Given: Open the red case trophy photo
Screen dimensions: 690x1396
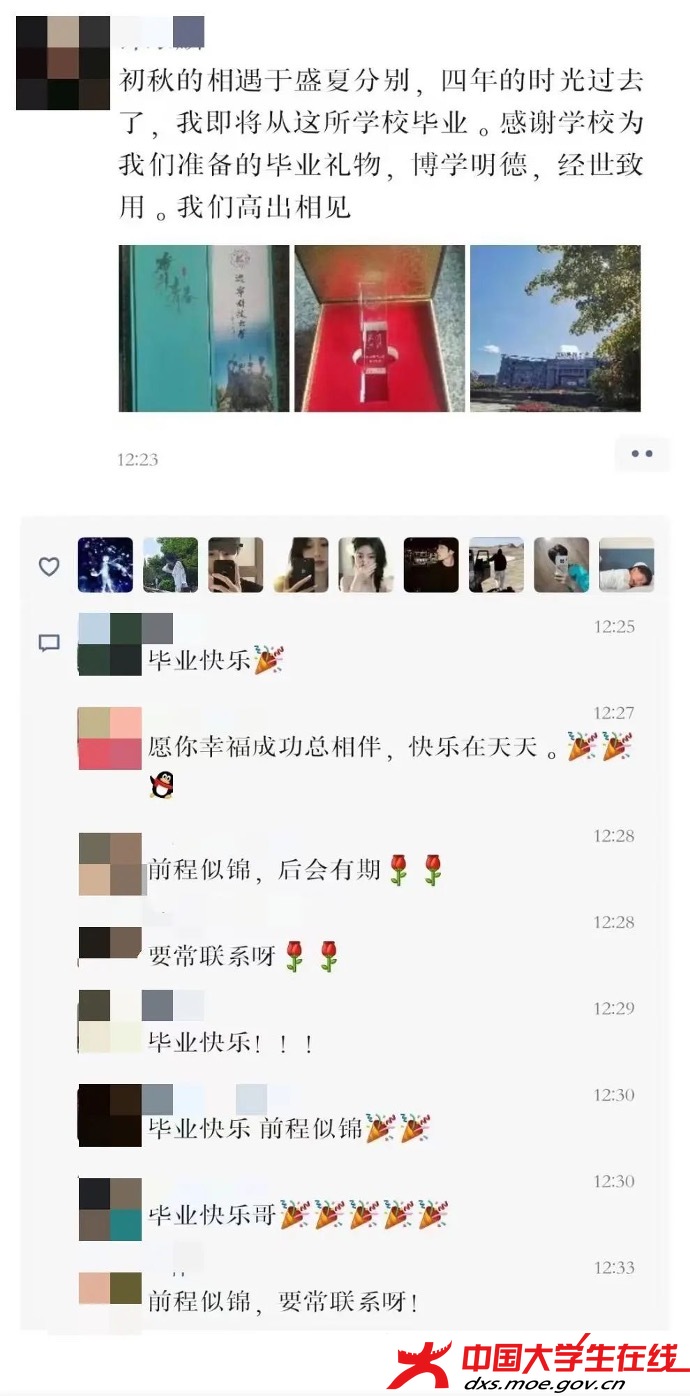Looking at the screenshot, I should click(379, 328).
